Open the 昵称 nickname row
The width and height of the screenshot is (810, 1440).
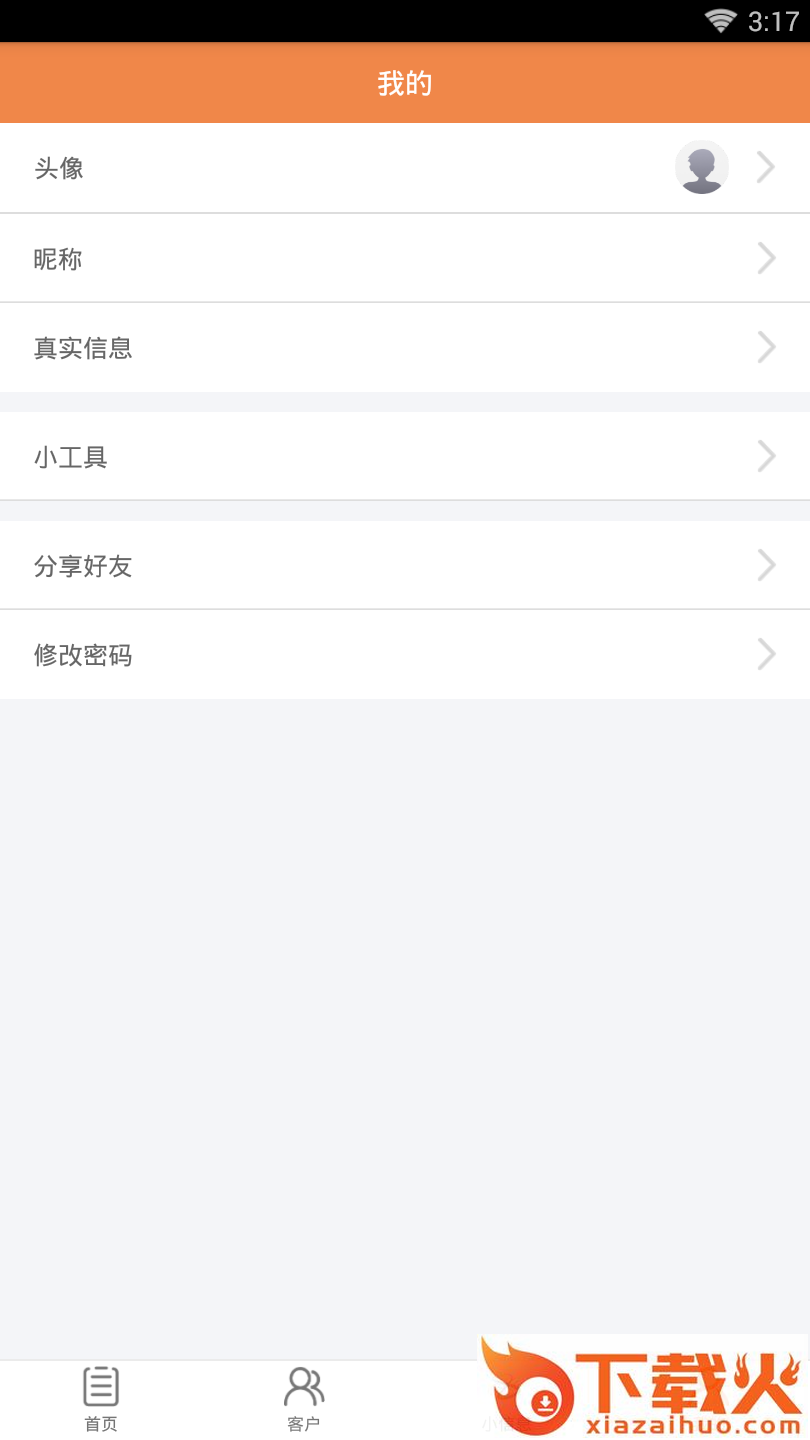pyautogui.click(x=405, y=257)
